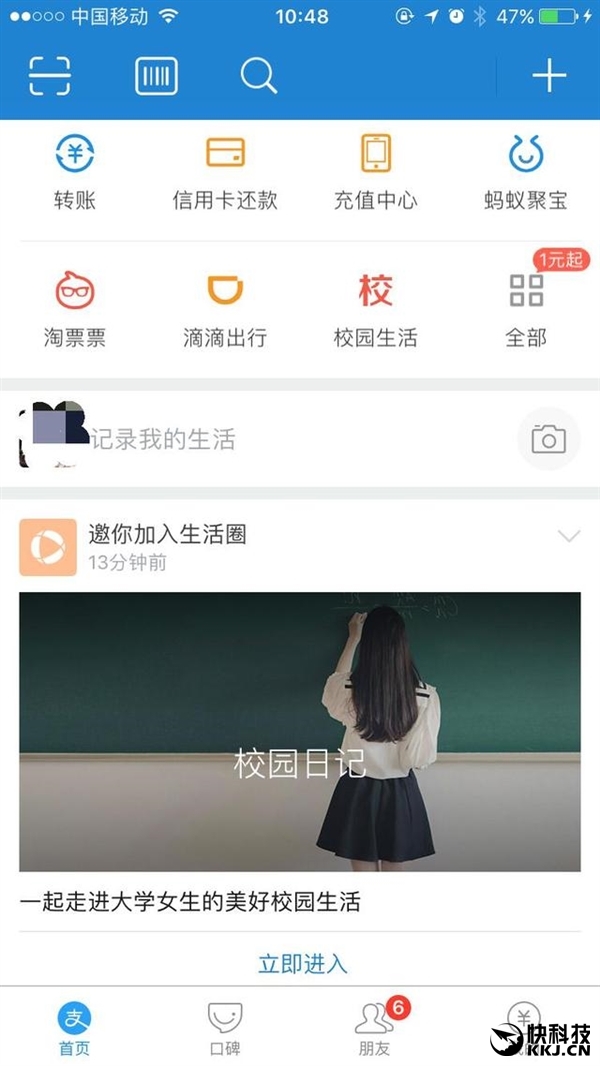The height and width of the screenshot is (1066, 600).
Task: Open 校园生活 campus life
Action: [x=375, y=309]
